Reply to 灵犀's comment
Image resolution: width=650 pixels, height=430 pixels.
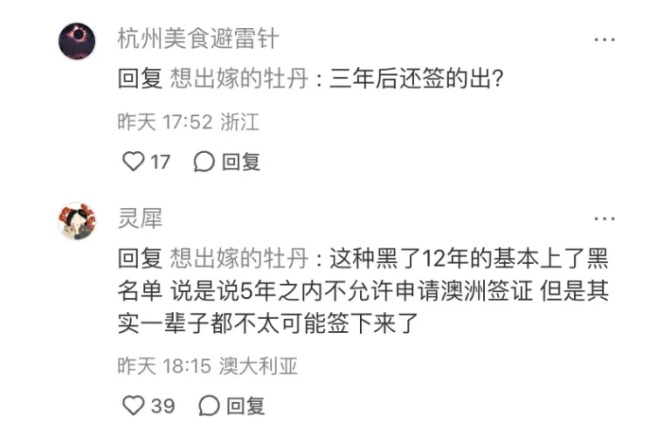point(232,405)
